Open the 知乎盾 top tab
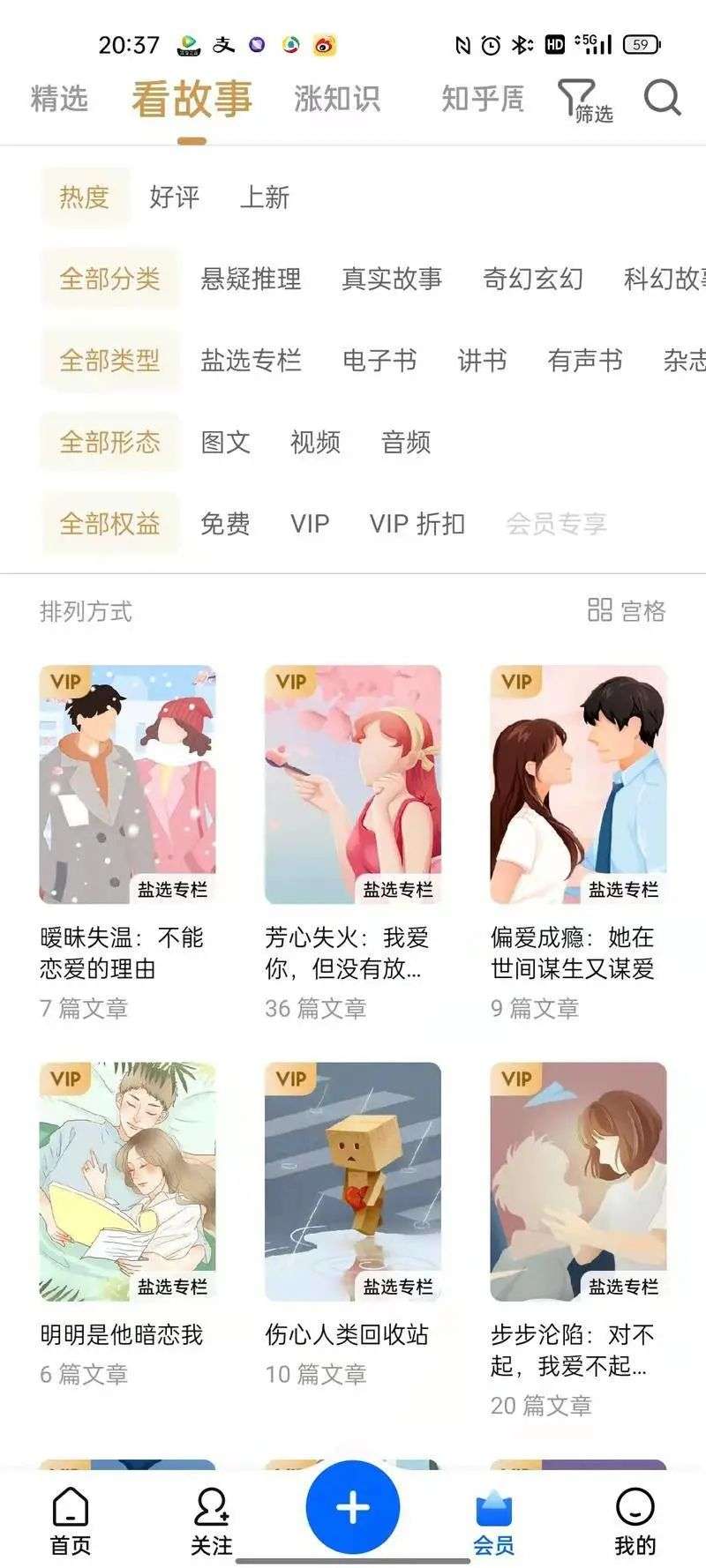Image resolution: width=706 pixels, height=1568 pixels. click(x=483, y=99)
